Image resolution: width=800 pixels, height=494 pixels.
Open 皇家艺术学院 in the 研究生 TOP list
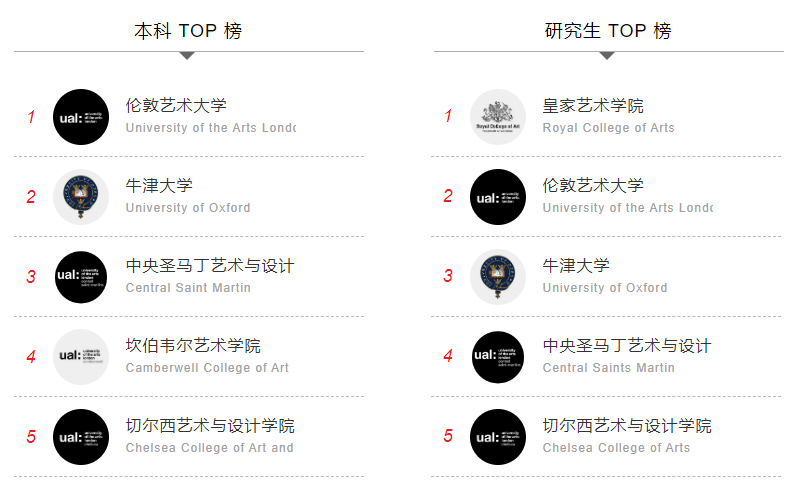click(x=593, y=106)
